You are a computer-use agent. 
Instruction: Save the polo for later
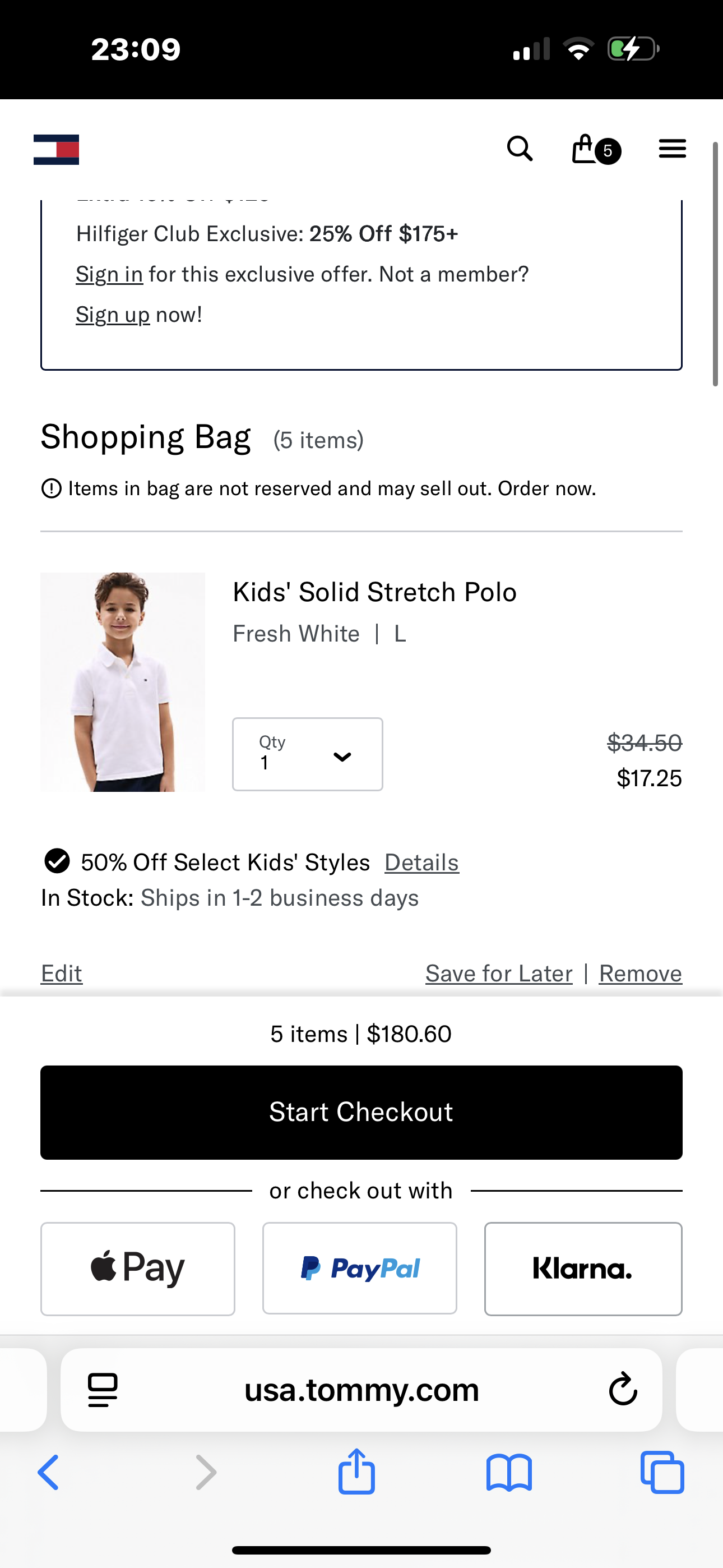click(x=499, y=974)
